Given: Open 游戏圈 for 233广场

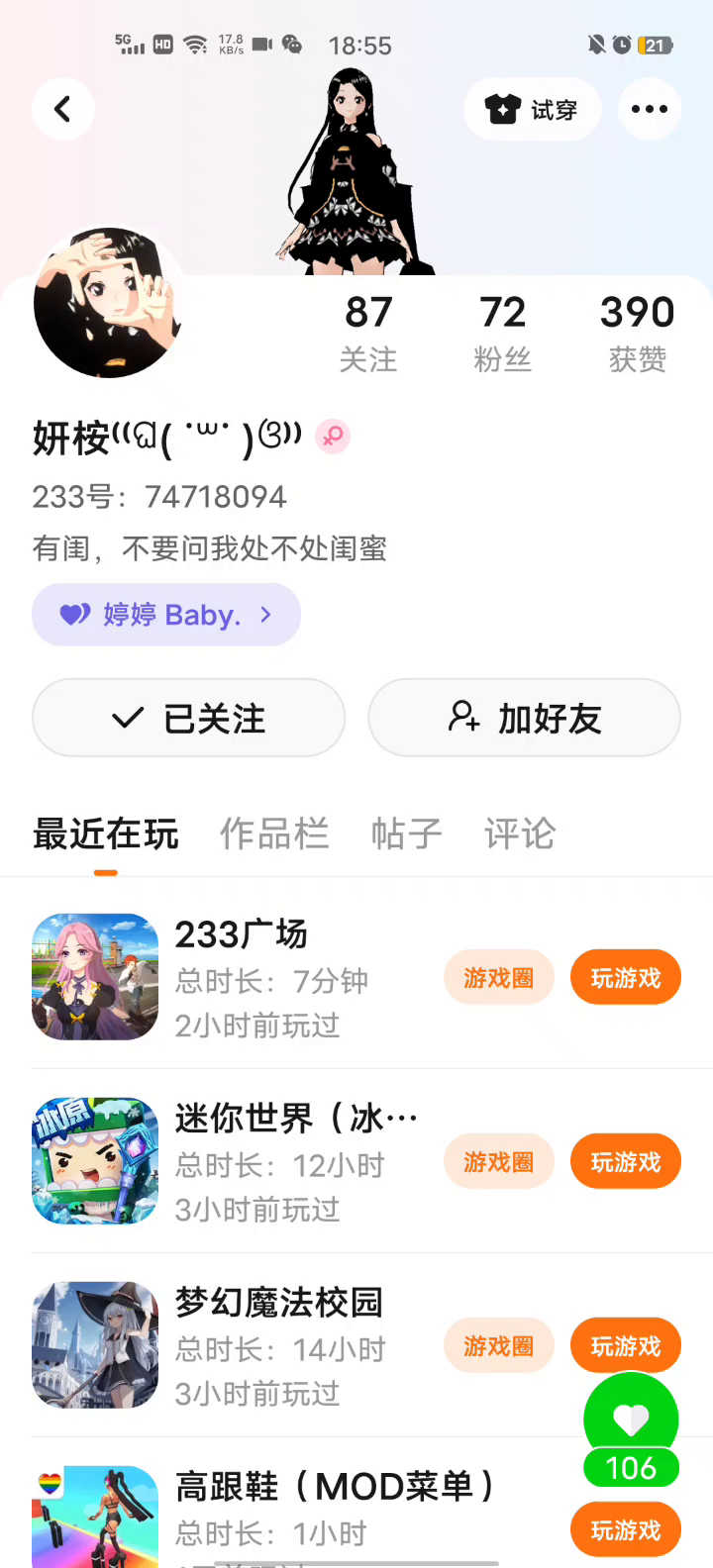Looking at the screenshot, I should [x=498, y=978].
